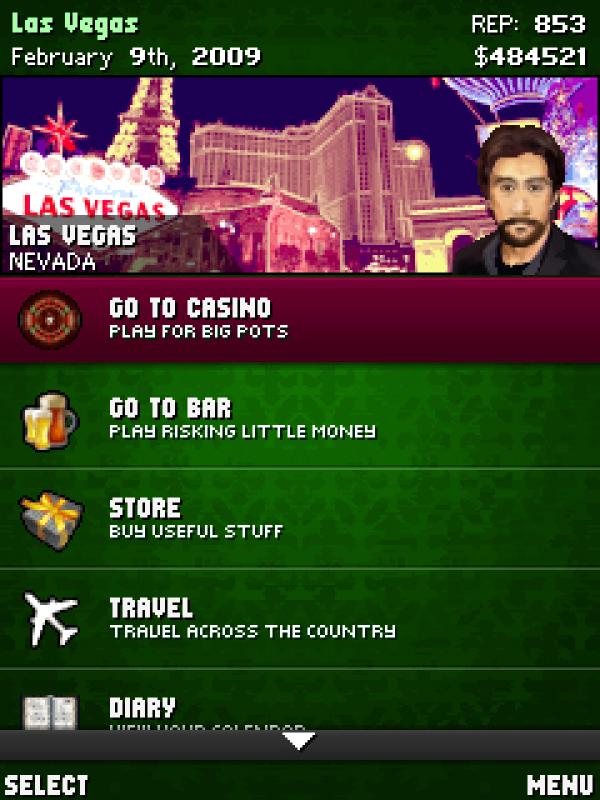Viewport: 600px width, 800px height.
Task: Select the Go to Casino option
Action: click(300, 319)
